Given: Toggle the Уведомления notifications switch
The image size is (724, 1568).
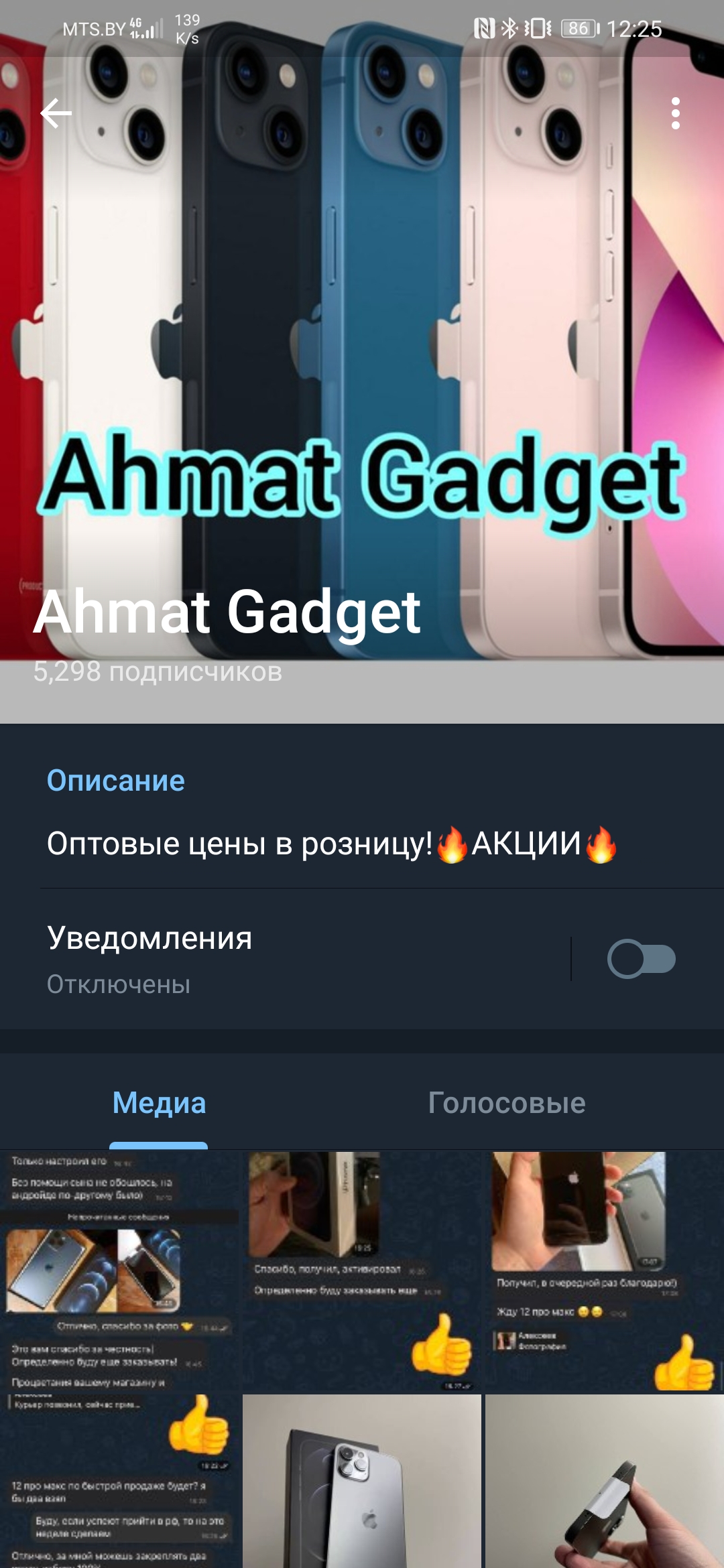Looking at the screenshot, I should 641,959.
